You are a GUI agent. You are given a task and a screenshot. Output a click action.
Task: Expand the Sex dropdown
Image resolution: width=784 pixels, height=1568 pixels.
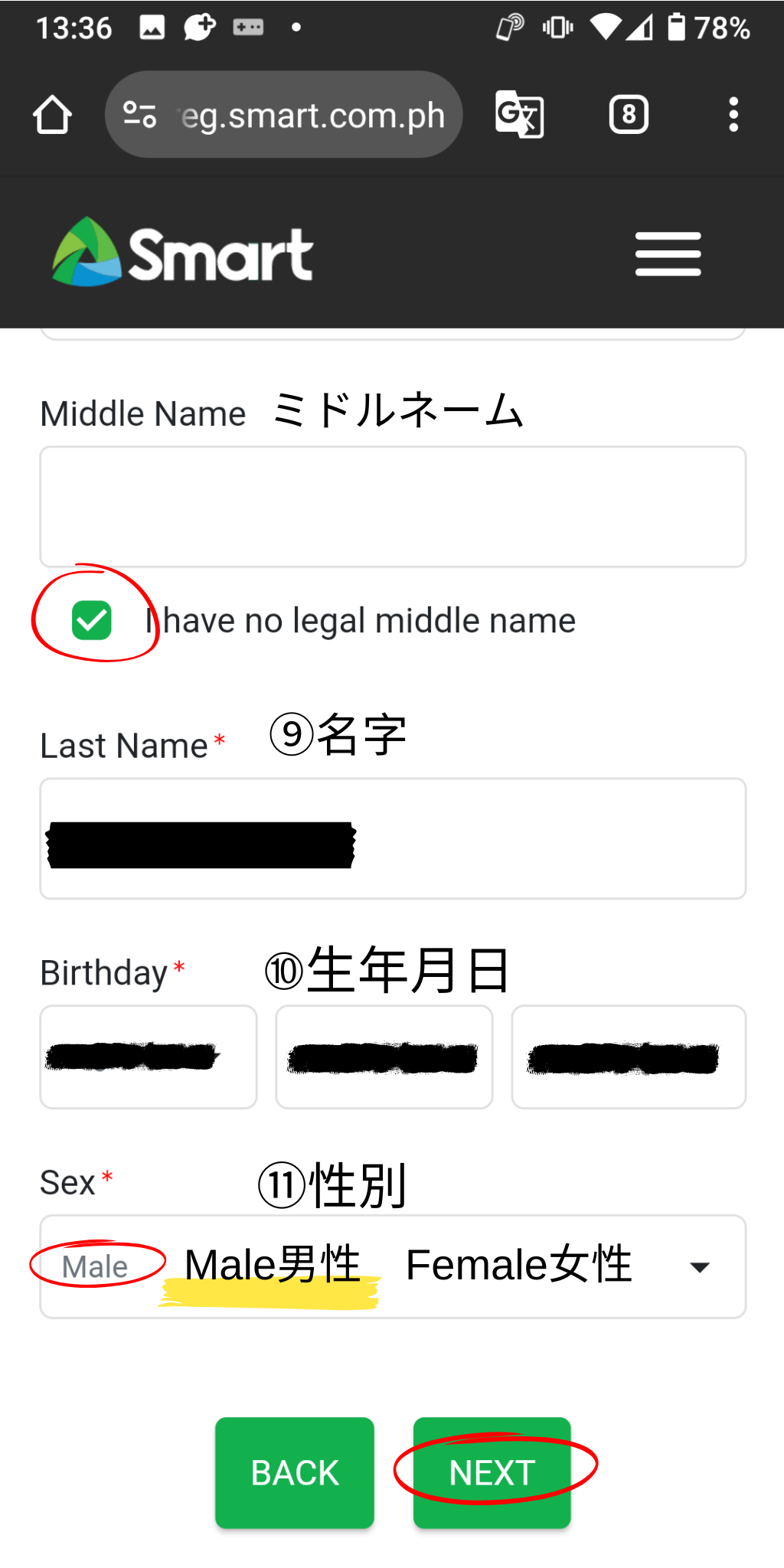point(393,1266)
